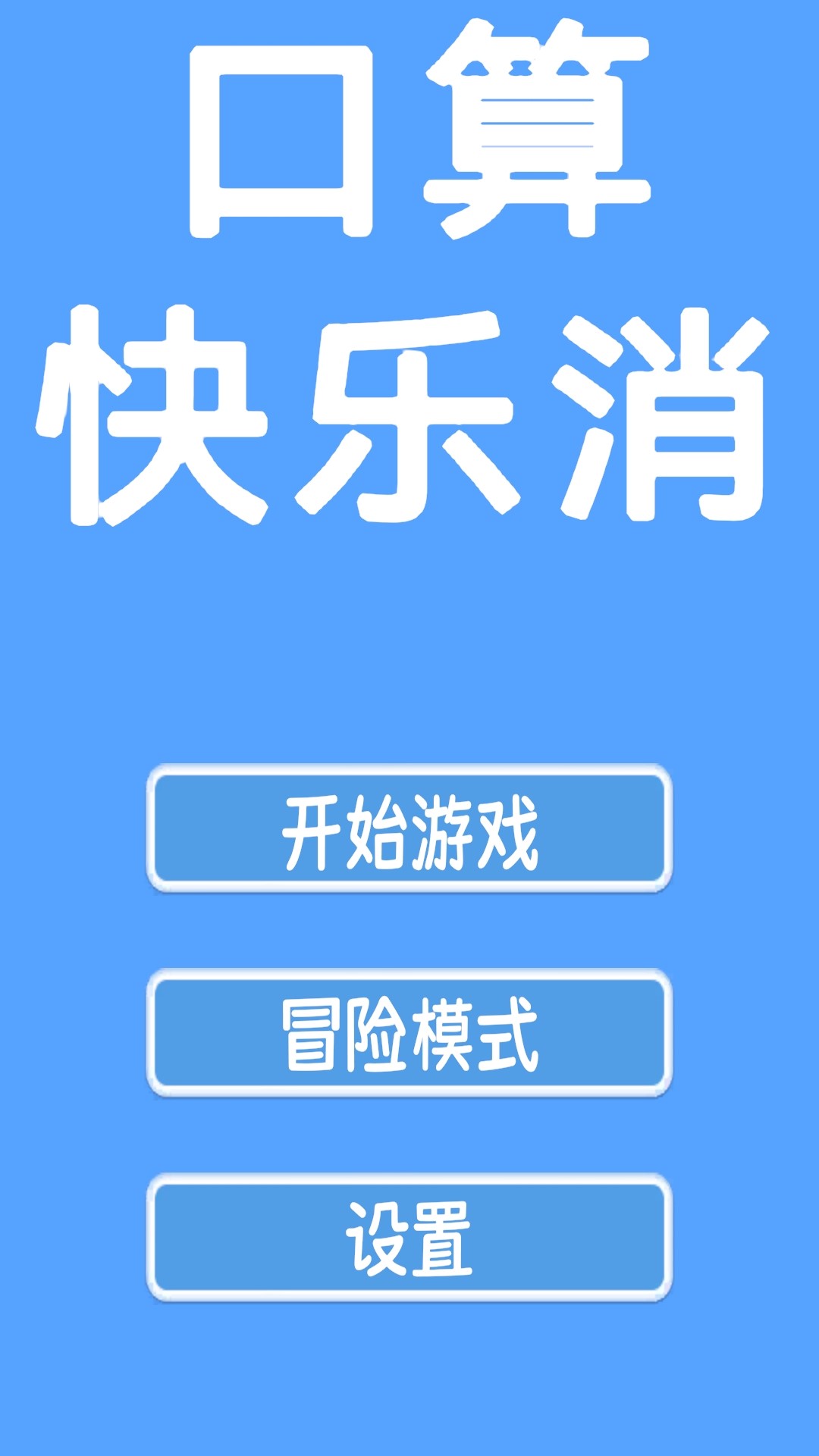Screen dimensions: 819x1456
Task: Open the 设置 settings button
Action: click(409, 1238)
